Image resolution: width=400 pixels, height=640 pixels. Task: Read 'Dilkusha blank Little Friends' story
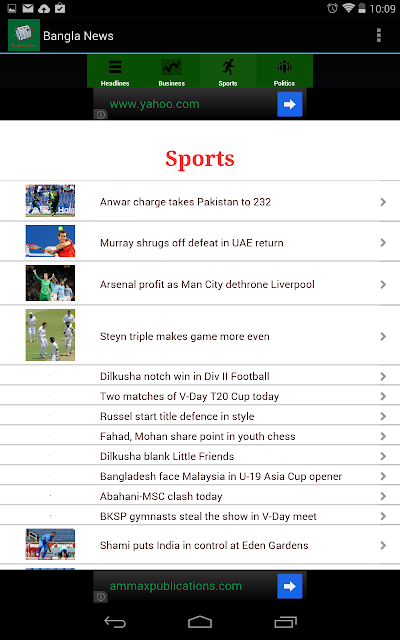point(200,456)
